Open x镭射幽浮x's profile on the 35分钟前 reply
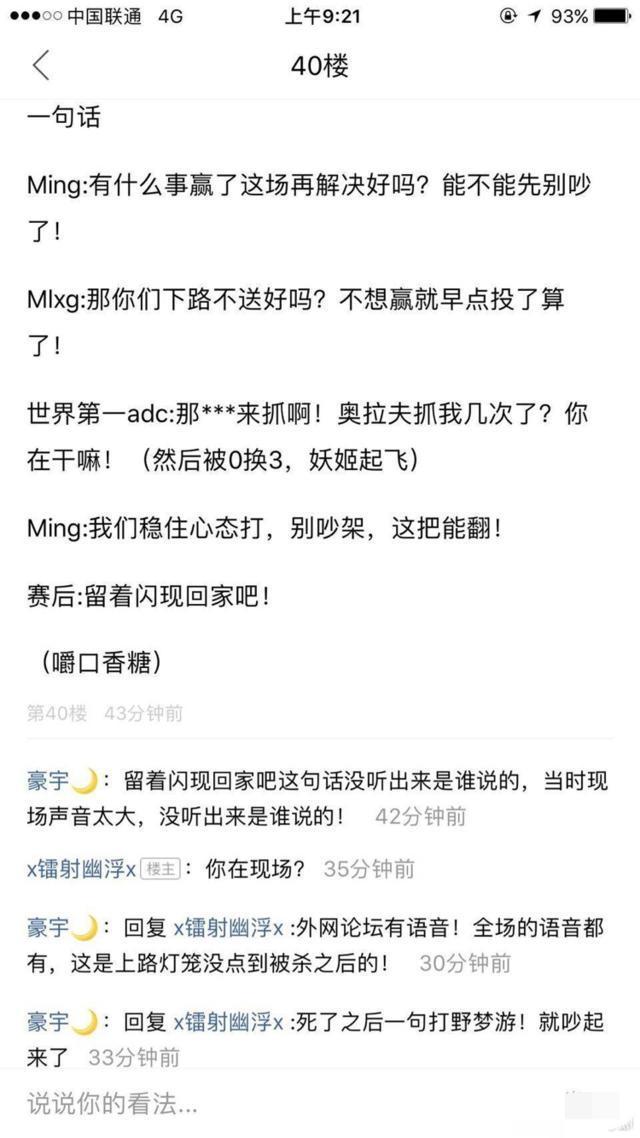The height and width of the screenshot is (1138, 640). coord(81,869)
